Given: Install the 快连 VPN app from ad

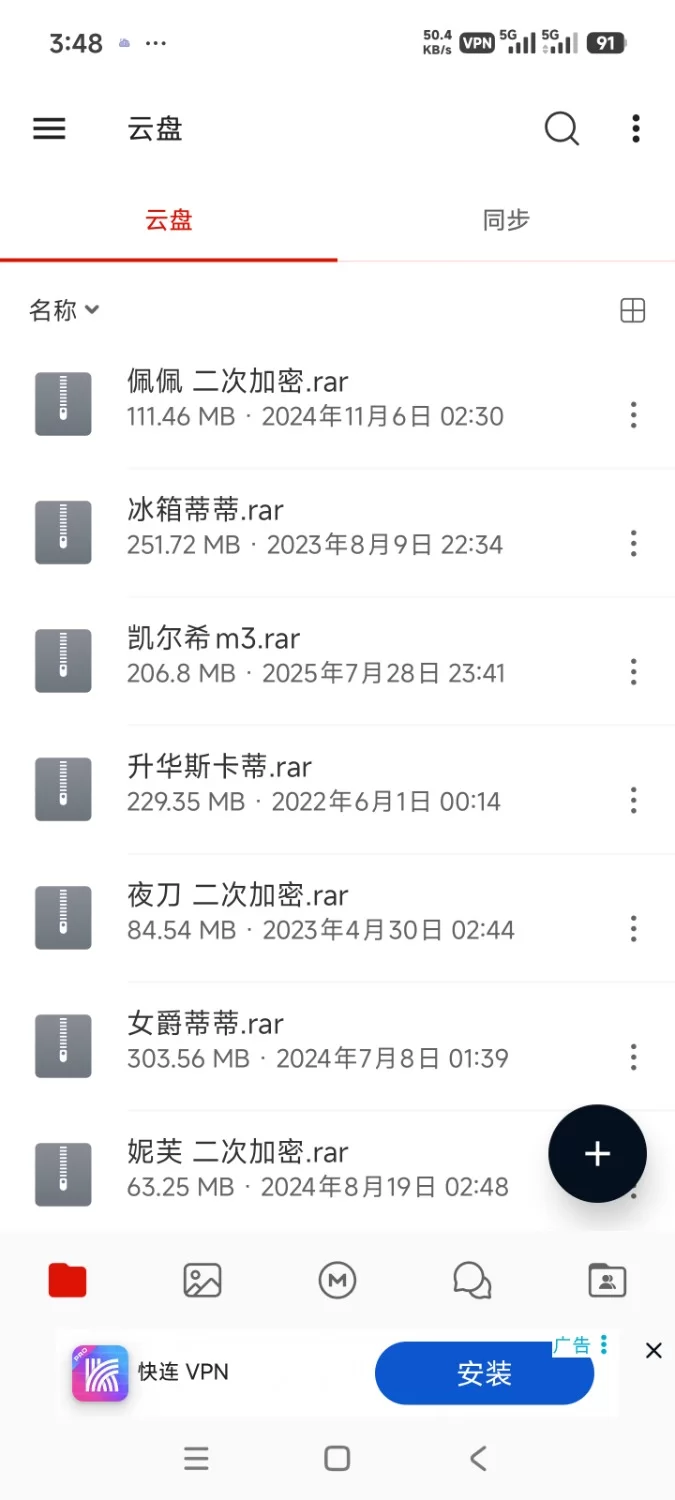Looking at the screenshot, I should coord(484,1374).
